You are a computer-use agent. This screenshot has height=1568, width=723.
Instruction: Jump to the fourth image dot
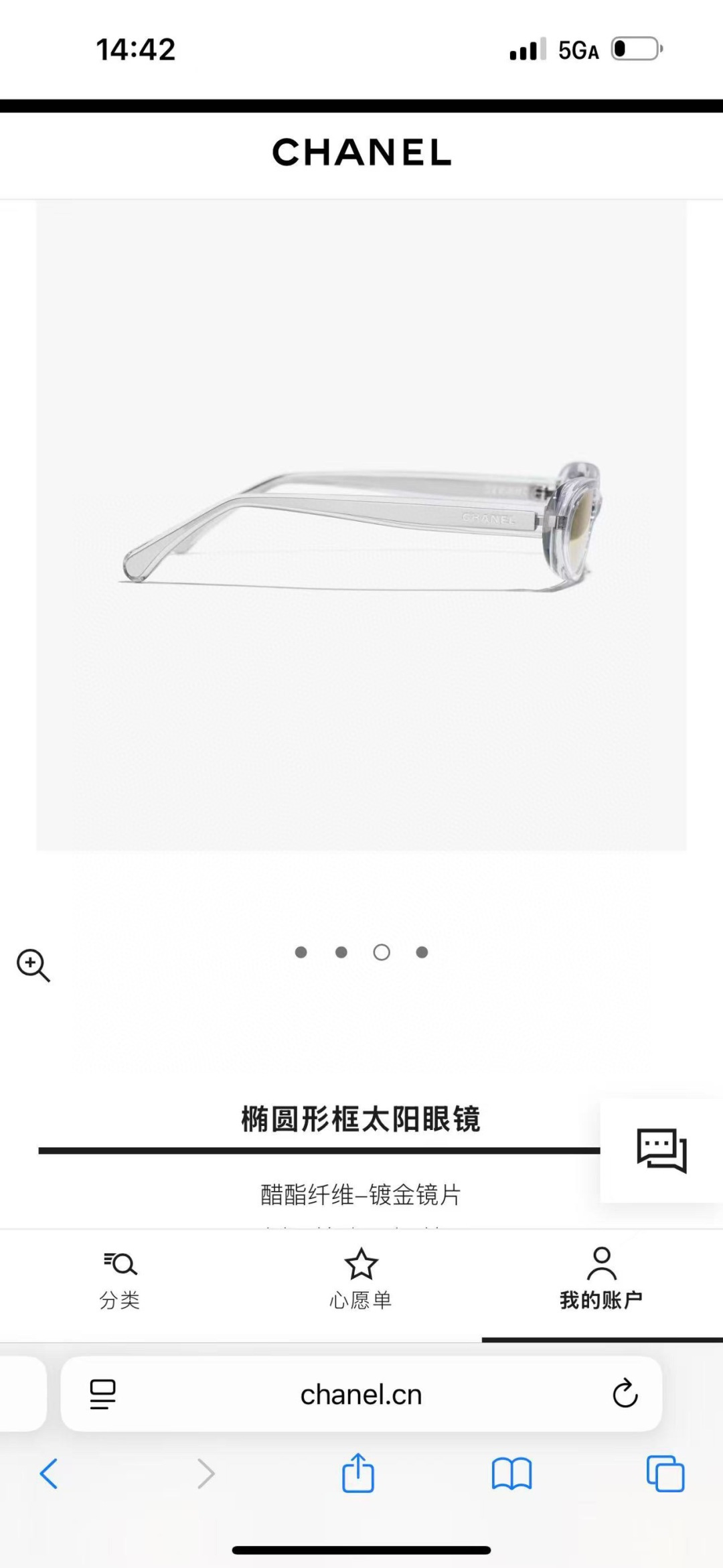(422, 952)
